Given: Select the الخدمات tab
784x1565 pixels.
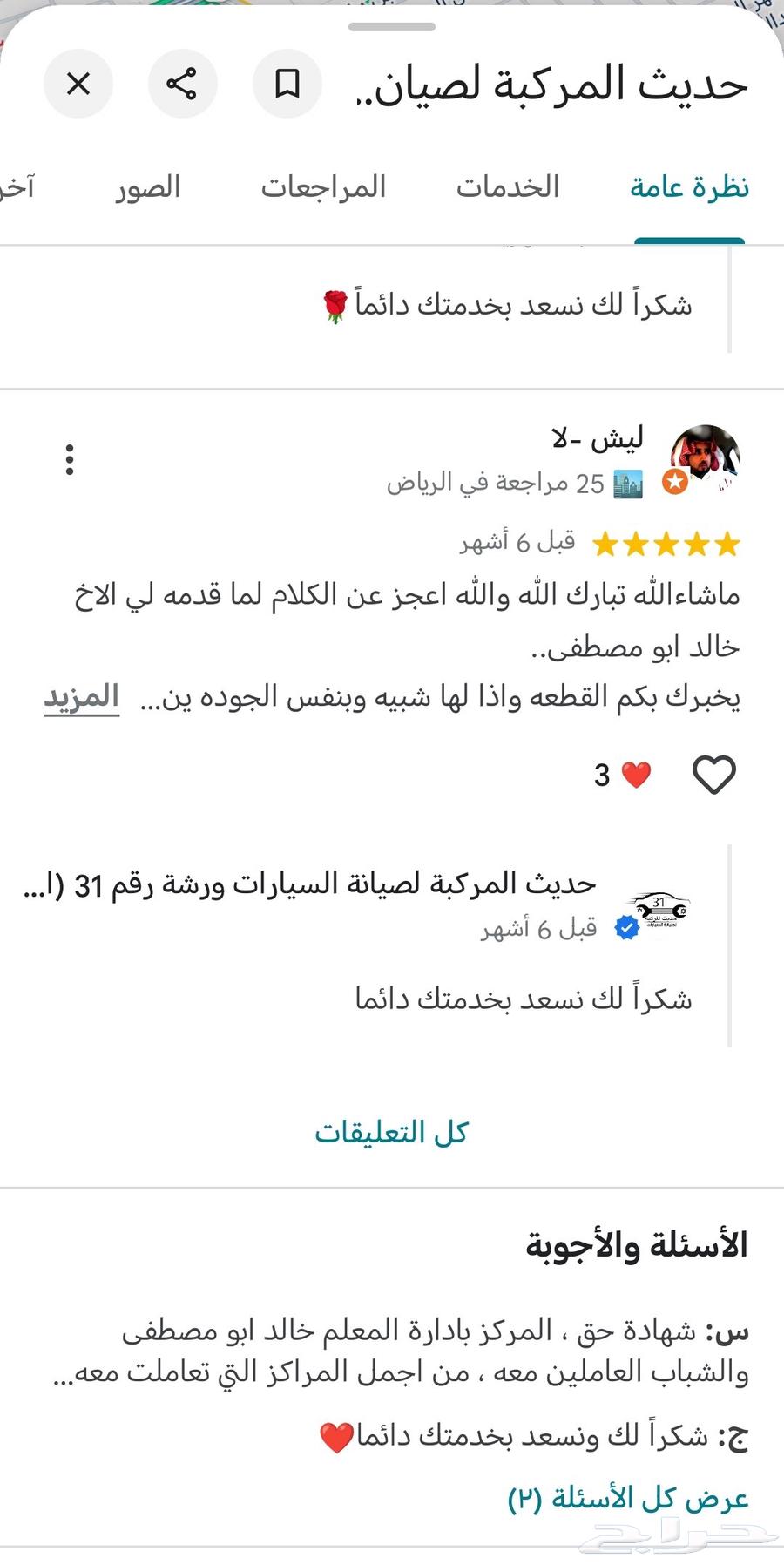Looking at the screenshot, I should (x=506, y=186).
